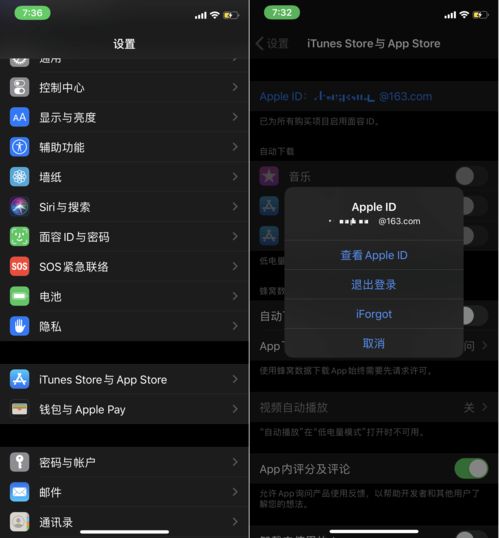
Task: Open 邮件 settings
Action: (x=124, y=492)
